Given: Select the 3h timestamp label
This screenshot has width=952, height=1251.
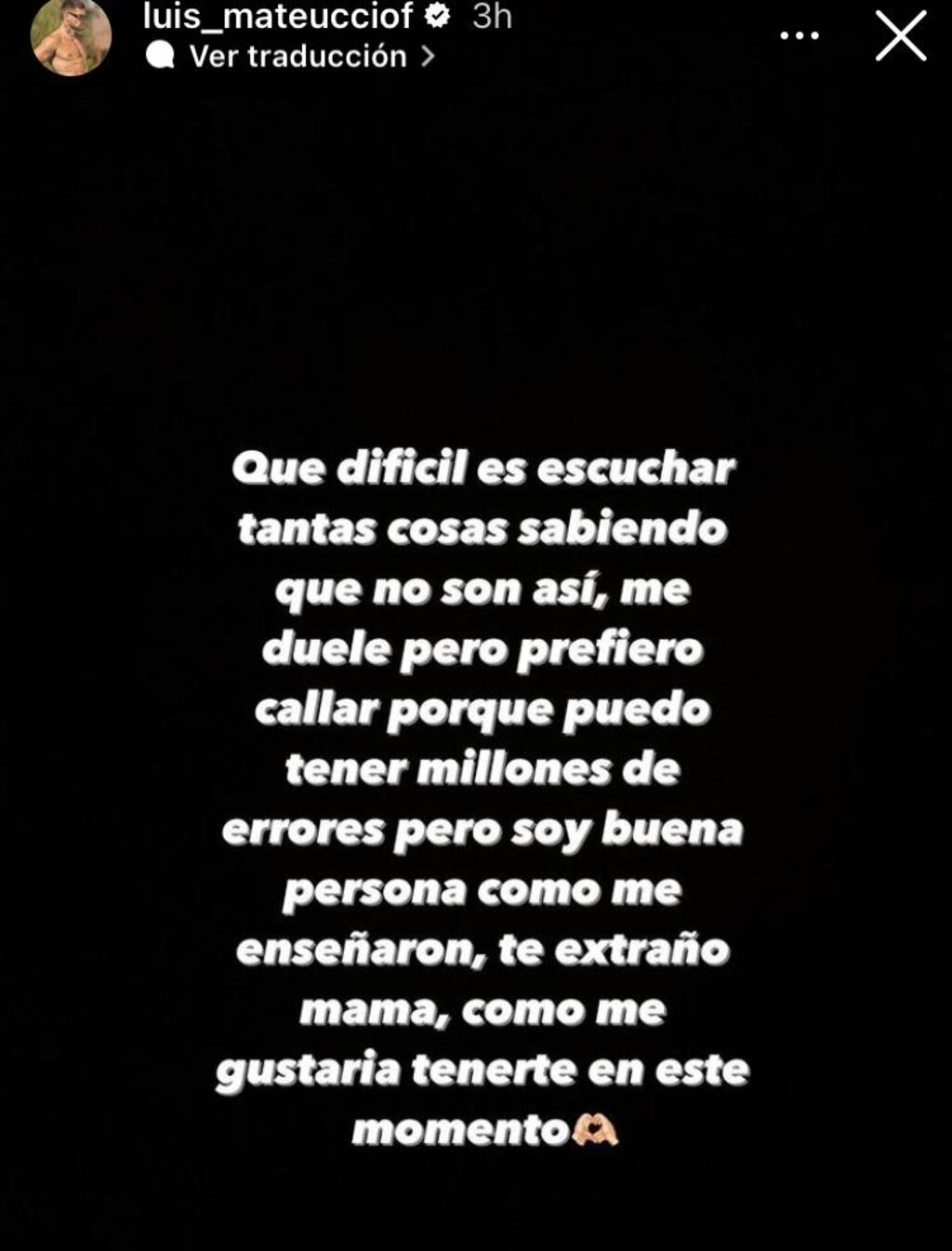Looking at the screenshot, I should pyautogui.click(x=494, y=14).
